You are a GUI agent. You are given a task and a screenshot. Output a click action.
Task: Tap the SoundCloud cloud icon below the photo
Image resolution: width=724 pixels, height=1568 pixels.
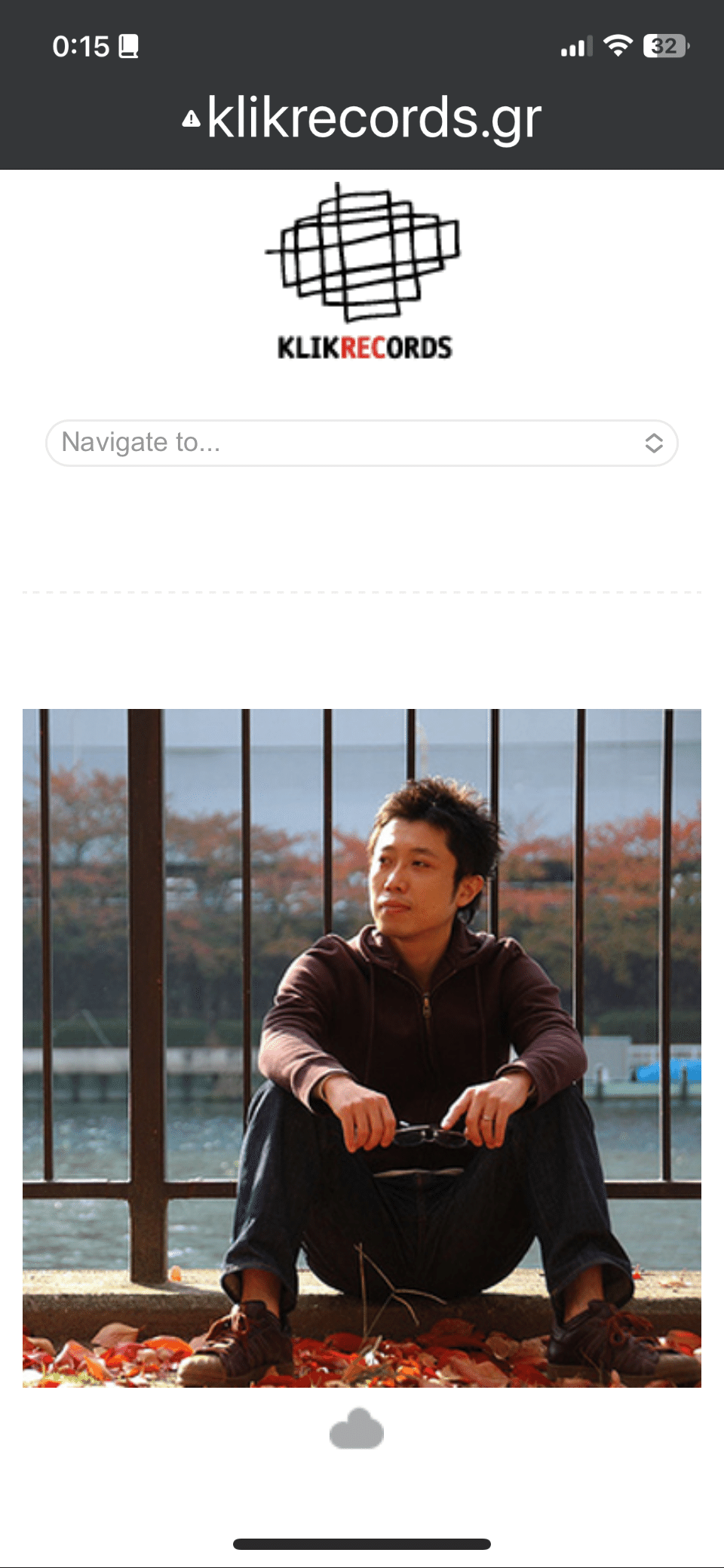(357, 1428)
